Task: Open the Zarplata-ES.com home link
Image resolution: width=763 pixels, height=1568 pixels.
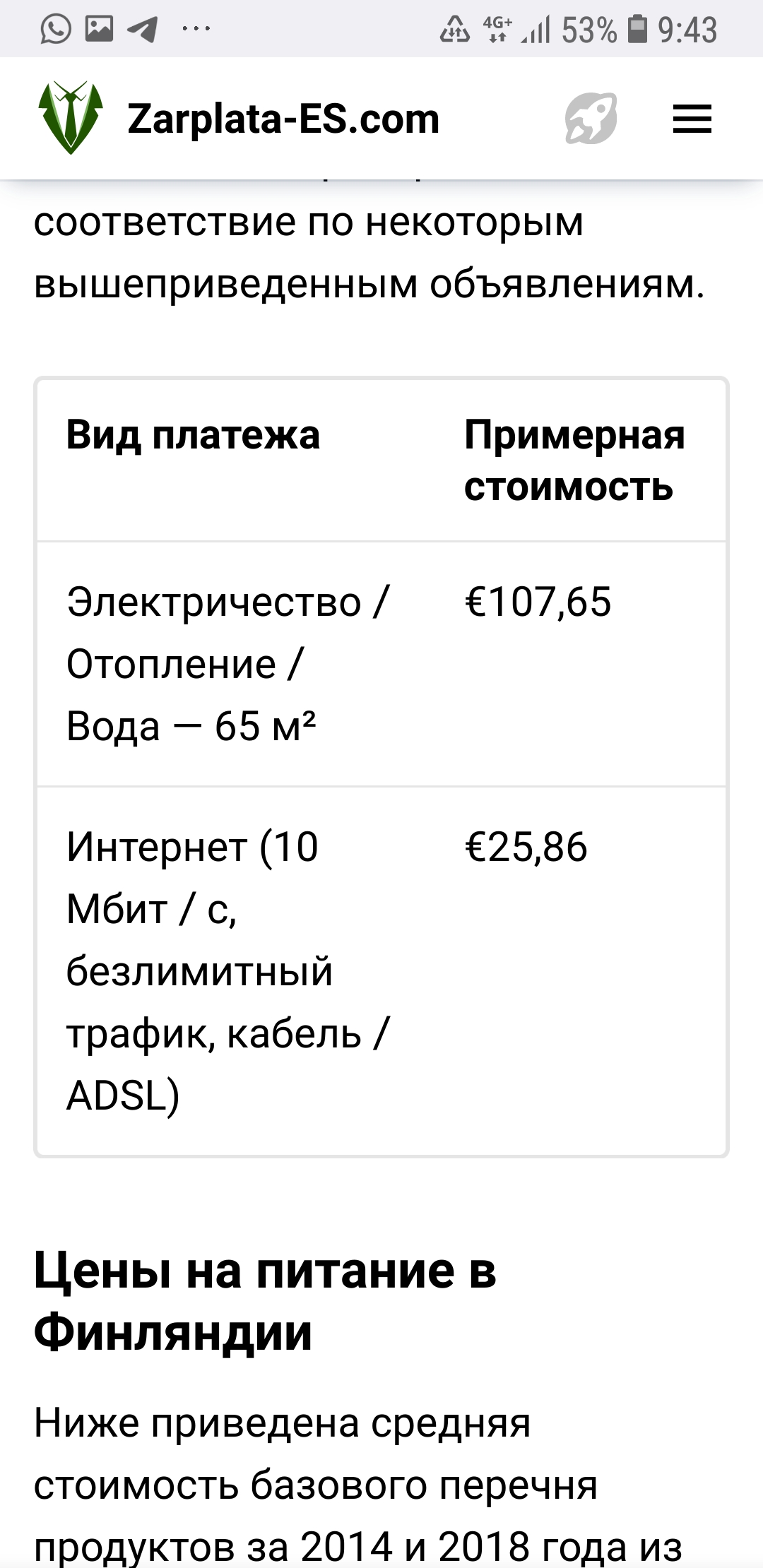Action: point(239,118)
